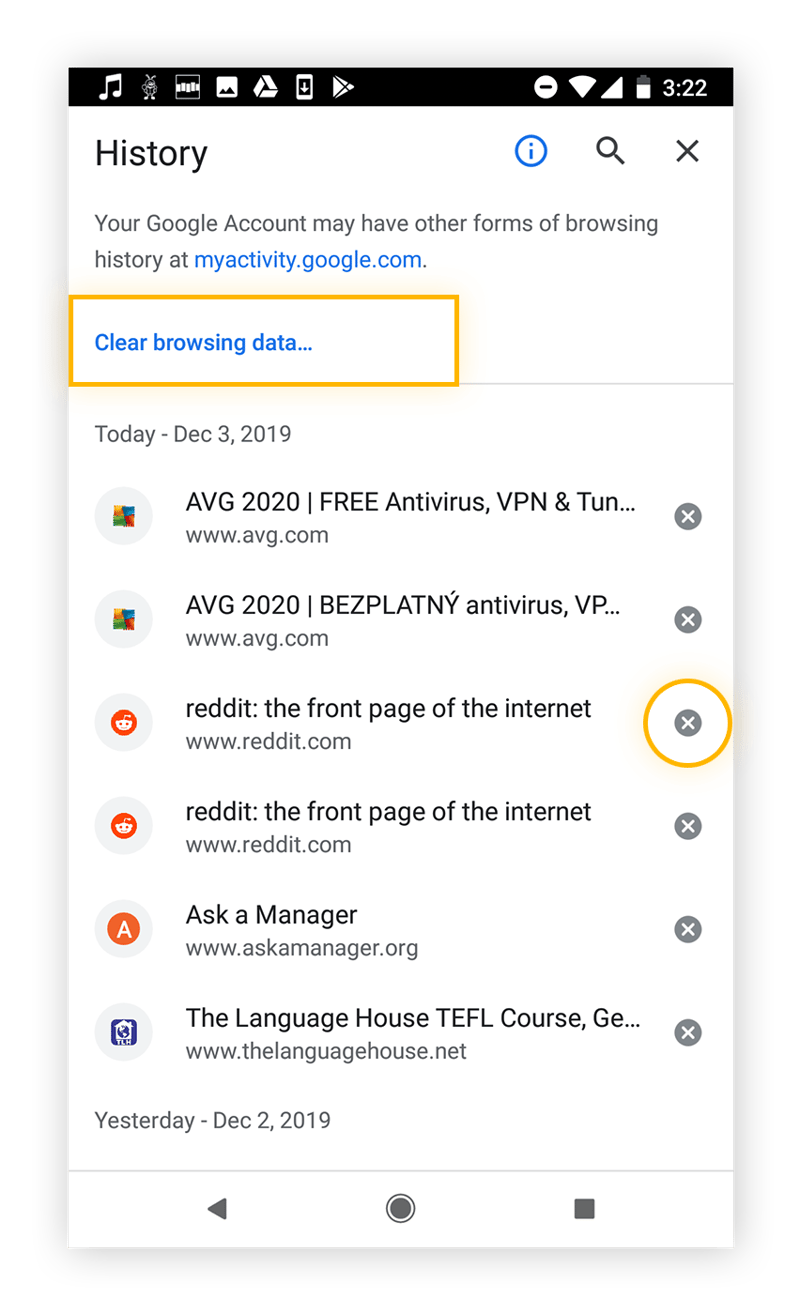
Task: Select the Reddit favicon in the history list
Action: tap(123, 722)
